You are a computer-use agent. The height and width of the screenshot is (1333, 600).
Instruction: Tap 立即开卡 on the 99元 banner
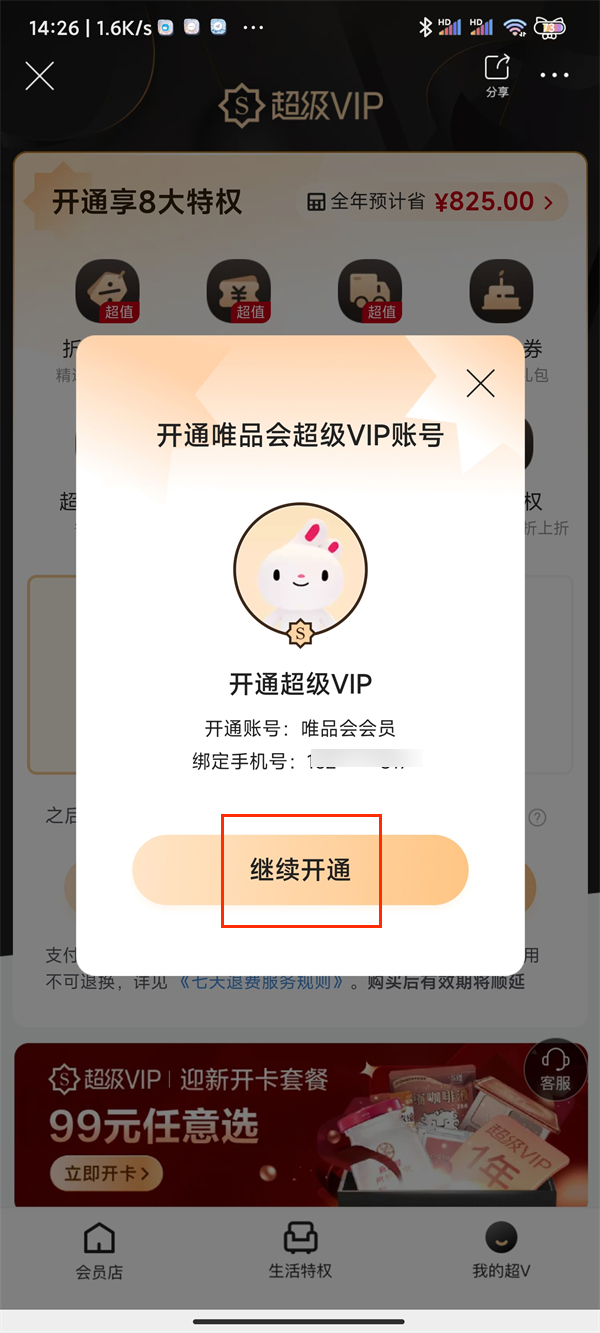[x=106, y=1173]
